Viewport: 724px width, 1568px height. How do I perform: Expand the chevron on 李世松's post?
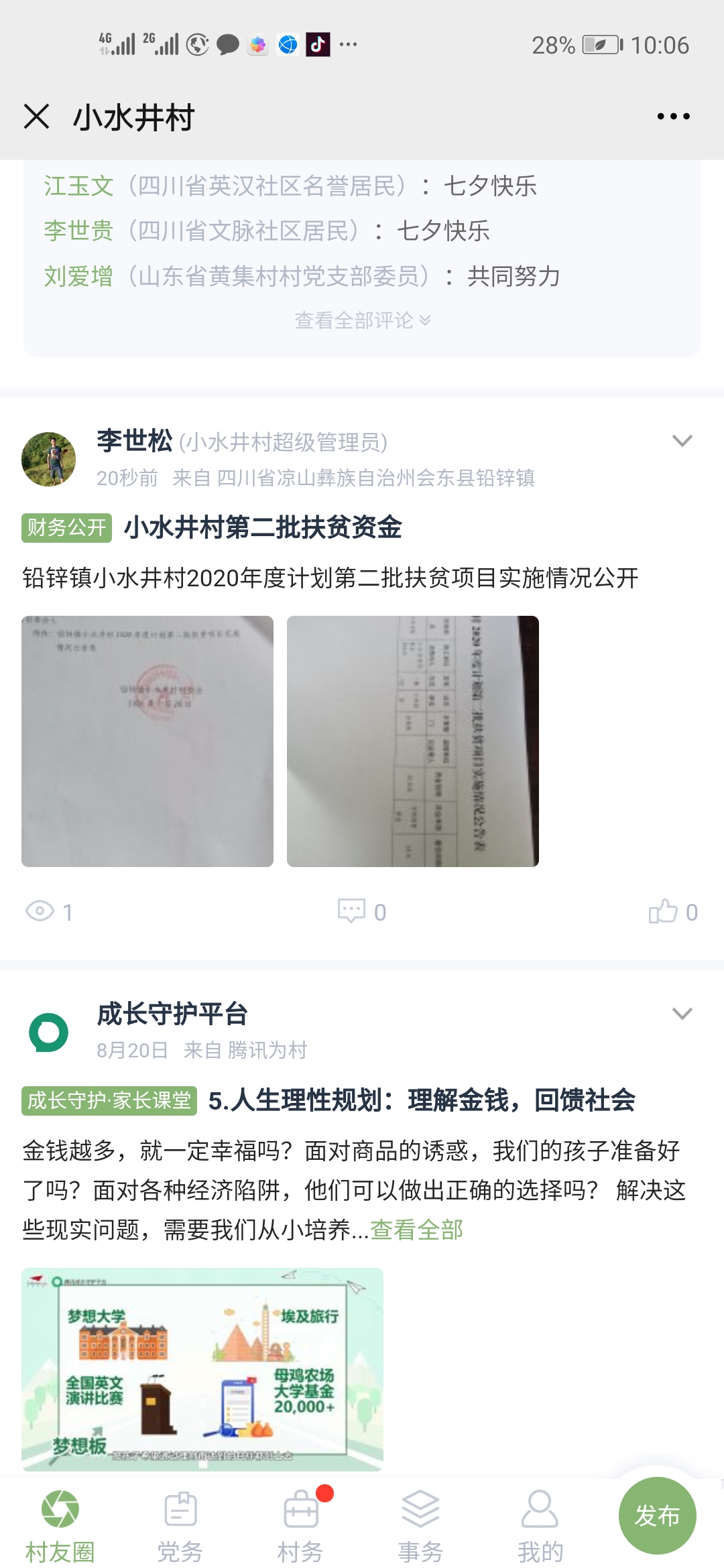(x=682, y=441)
